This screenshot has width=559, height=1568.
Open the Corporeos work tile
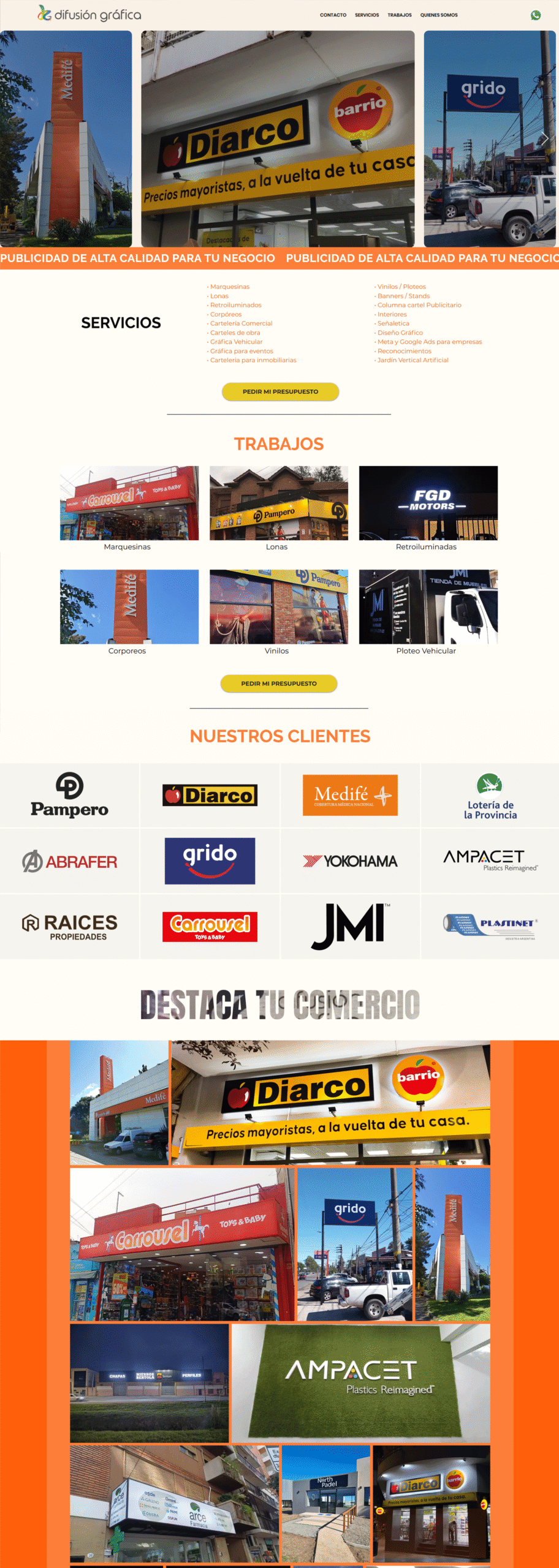click(x=129, y=606)
